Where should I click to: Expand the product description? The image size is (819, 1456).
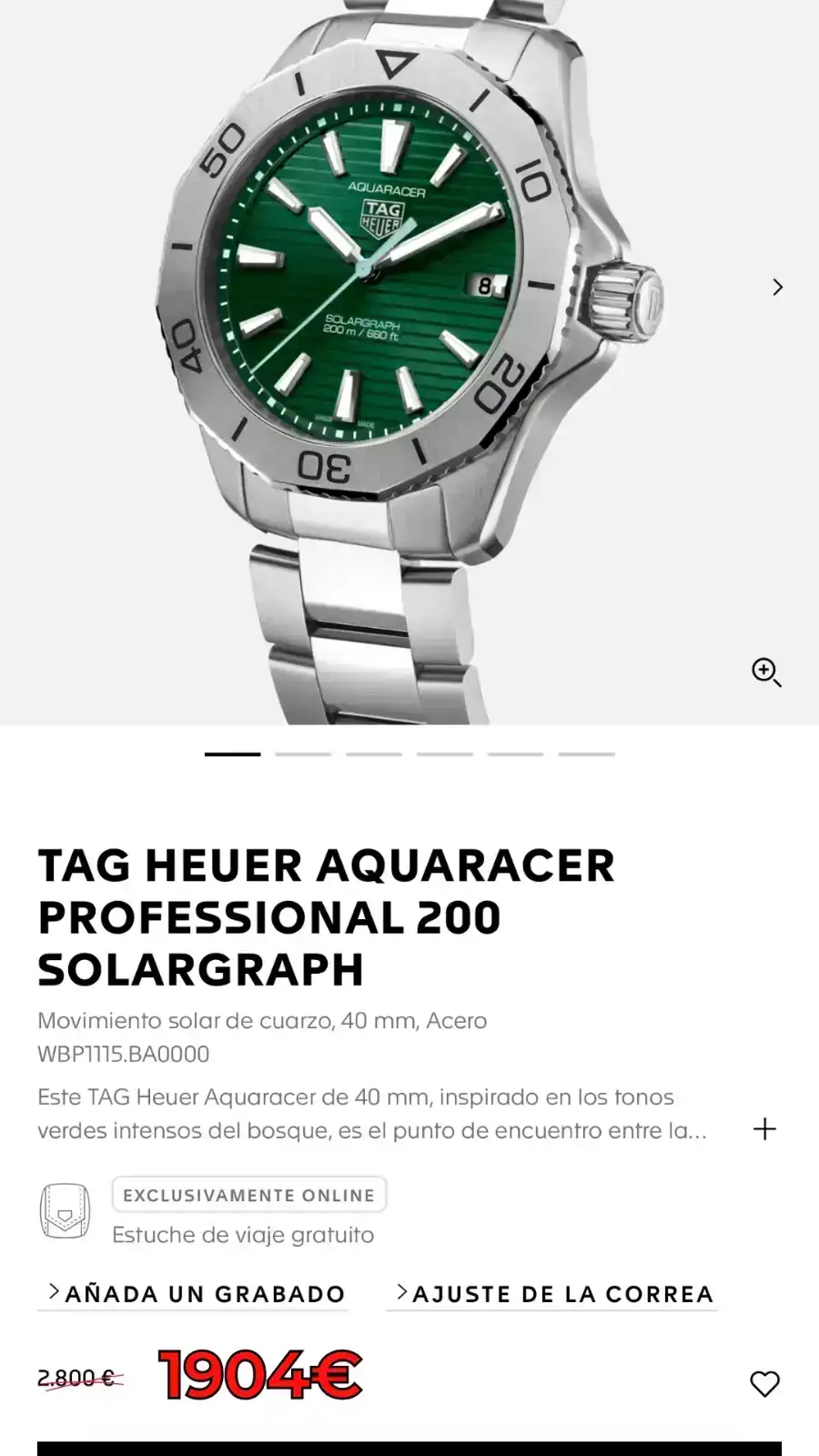point(764,1129)
